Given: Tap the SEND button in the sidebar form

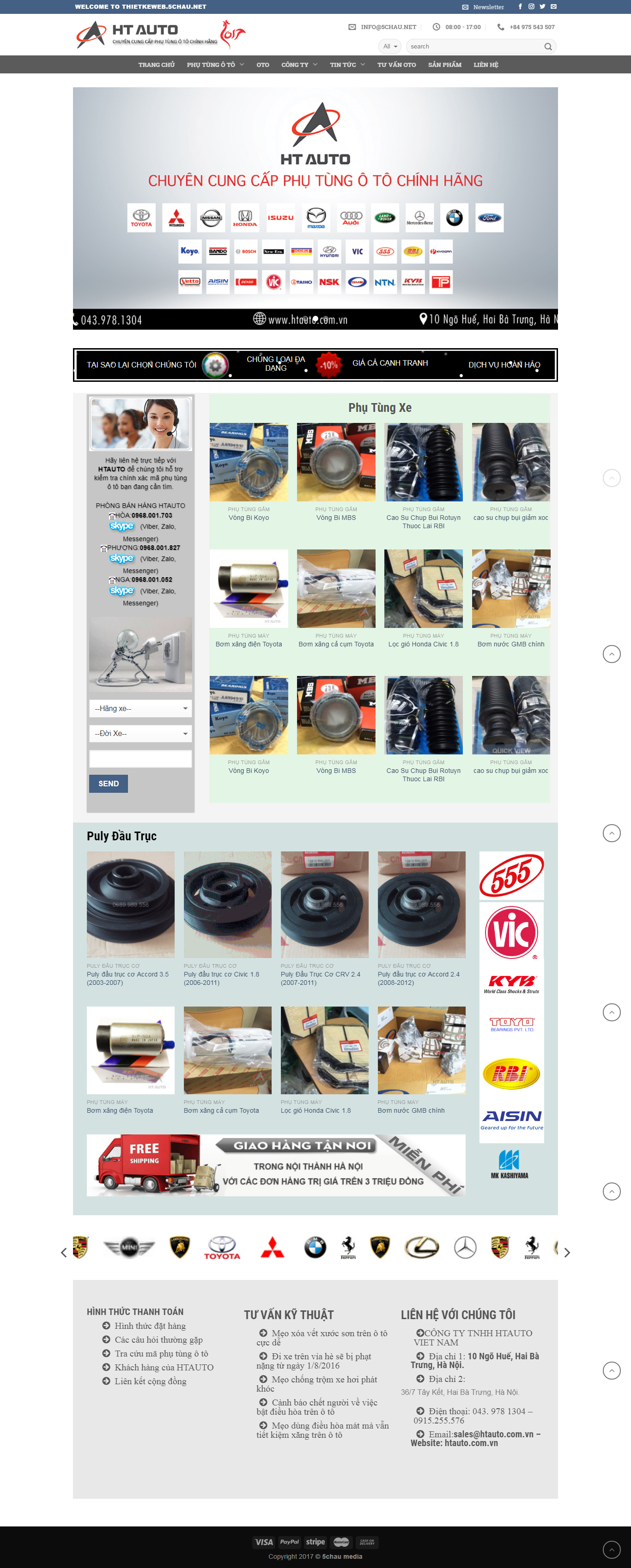Looking at the screenshot, I should (x=109, y=784).
